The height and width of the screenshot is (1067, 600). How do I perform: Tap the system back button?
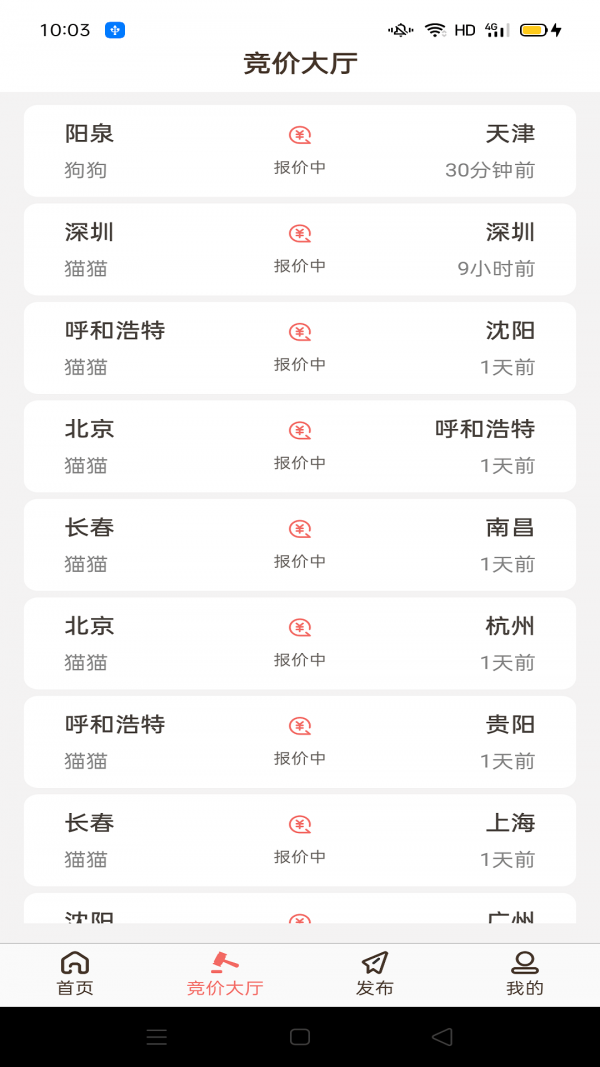(x=442, y=1036)
